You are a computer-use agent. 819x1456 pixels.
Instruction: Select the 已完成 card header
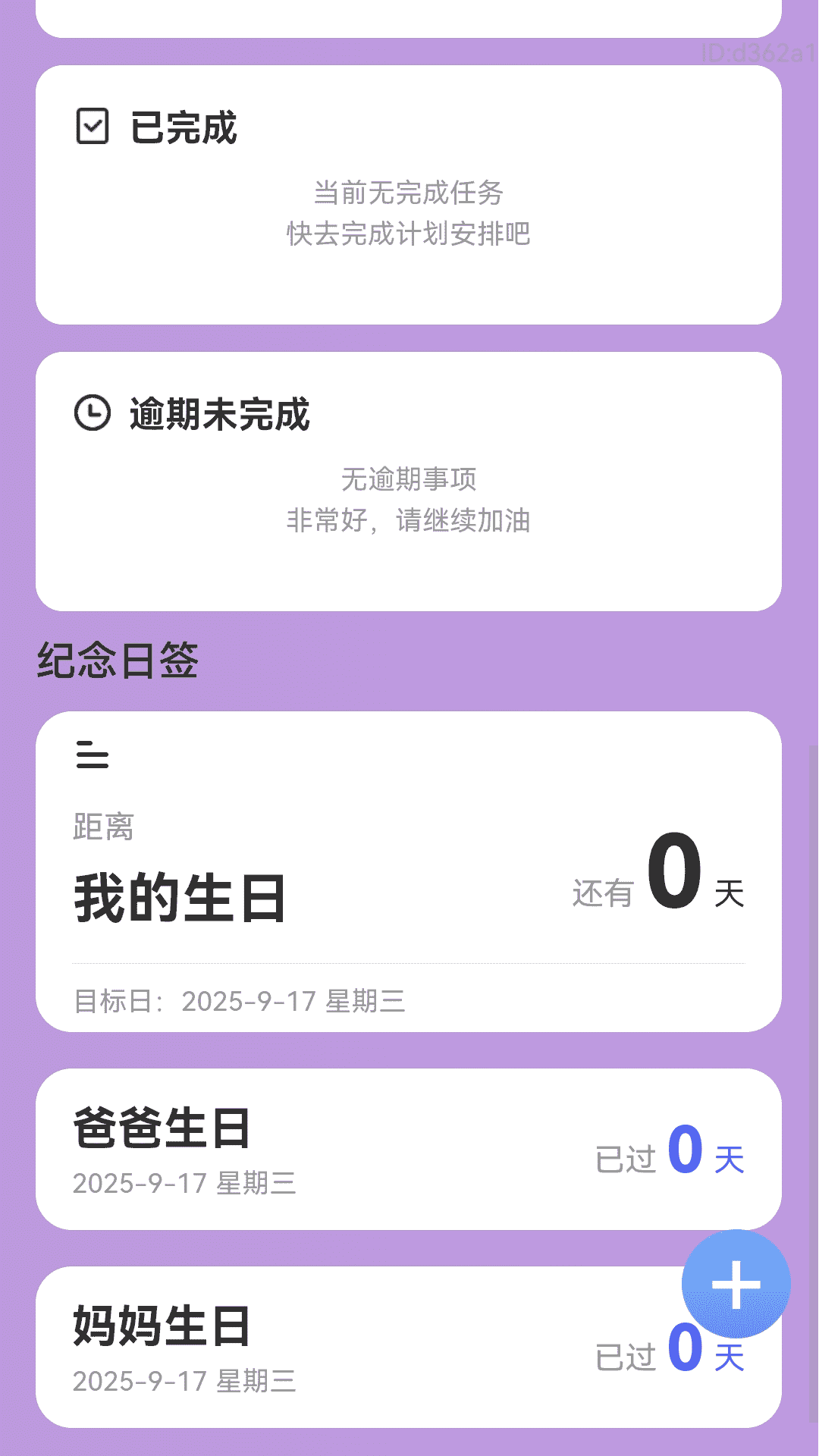(x=182, y=127)
